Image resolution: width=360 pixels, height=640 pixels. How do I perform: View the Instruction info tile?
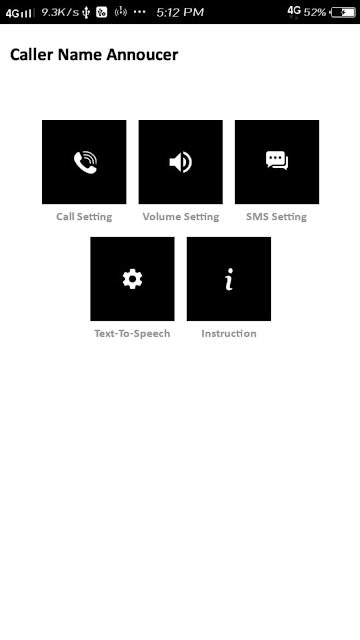[229, 279]
